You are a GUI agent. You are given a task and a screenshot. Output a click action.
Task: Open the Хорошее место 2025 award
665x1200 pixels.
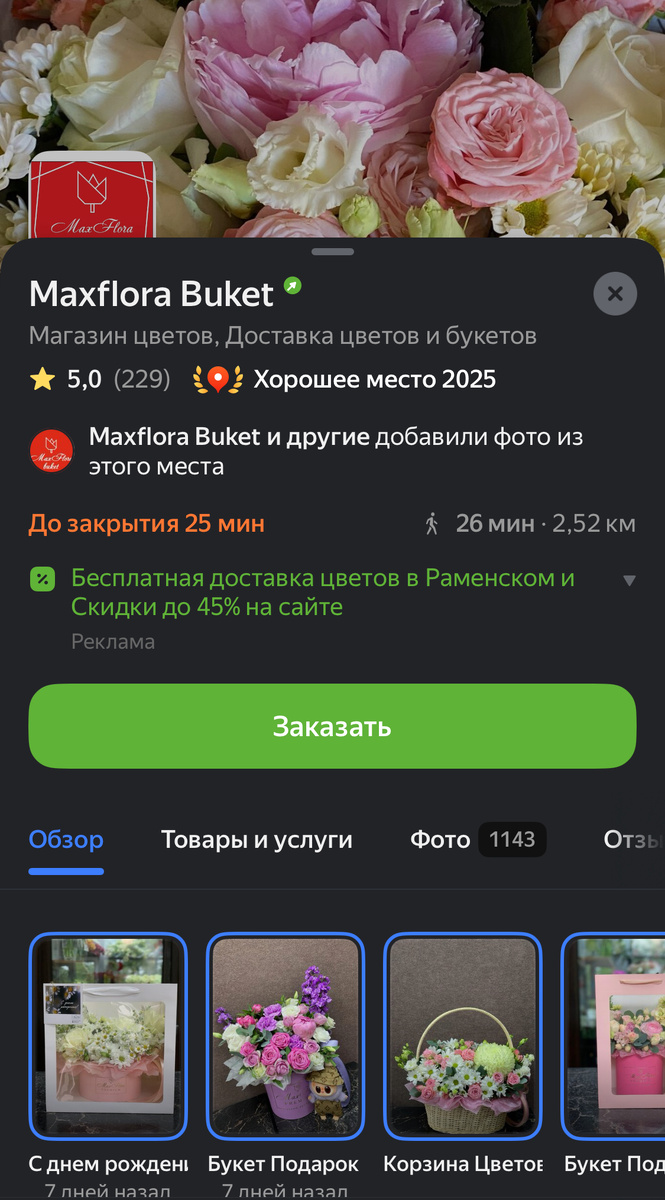(x=345, y=380)
